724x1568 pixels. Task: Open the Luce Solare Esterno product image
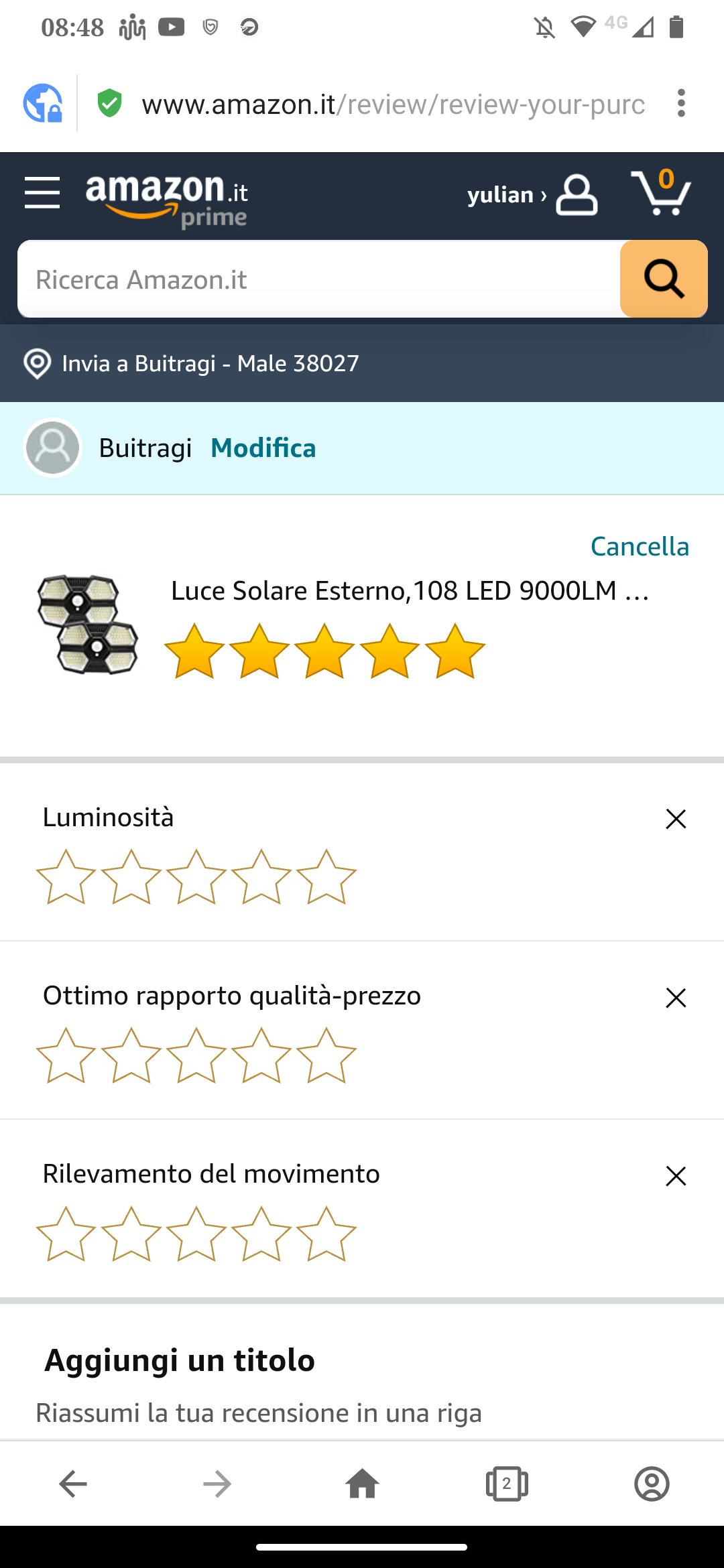87,623
